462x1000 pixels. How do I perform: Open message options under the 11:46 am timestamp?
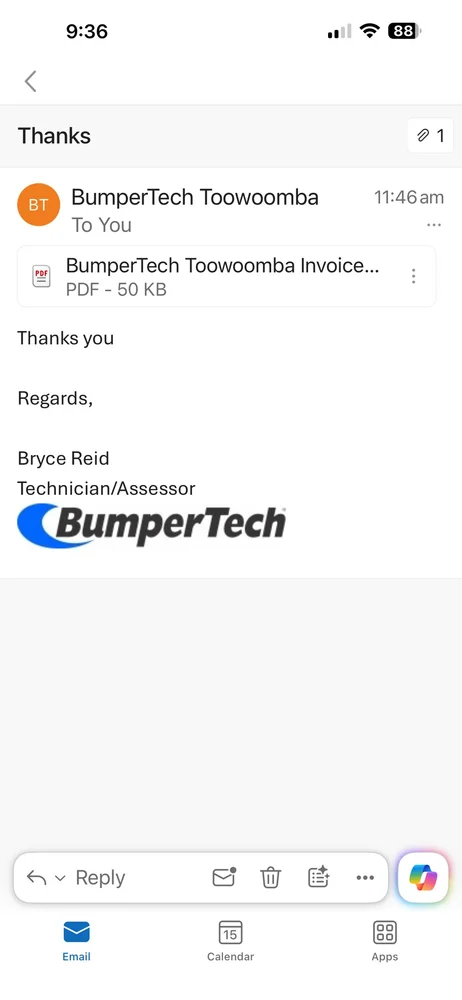click(x=434, y=225)
